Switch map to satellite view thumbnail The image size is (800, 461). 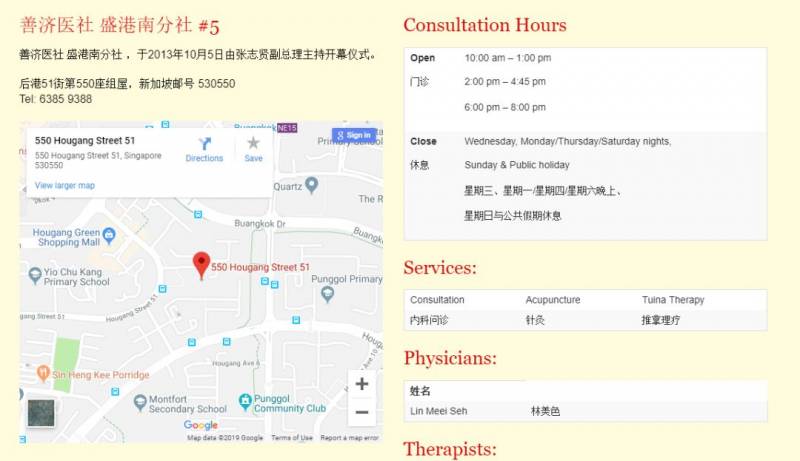tap(41, 413)
